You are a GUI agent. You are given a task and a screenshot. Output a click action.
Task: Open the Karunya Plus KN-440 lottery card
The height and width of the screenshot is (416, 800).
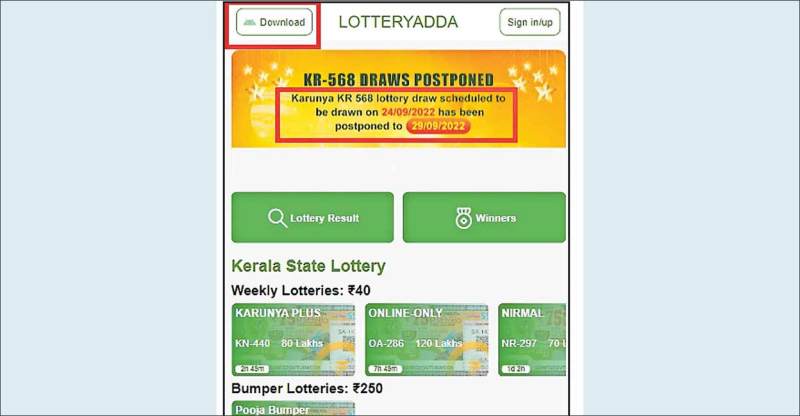click(294, 340)
